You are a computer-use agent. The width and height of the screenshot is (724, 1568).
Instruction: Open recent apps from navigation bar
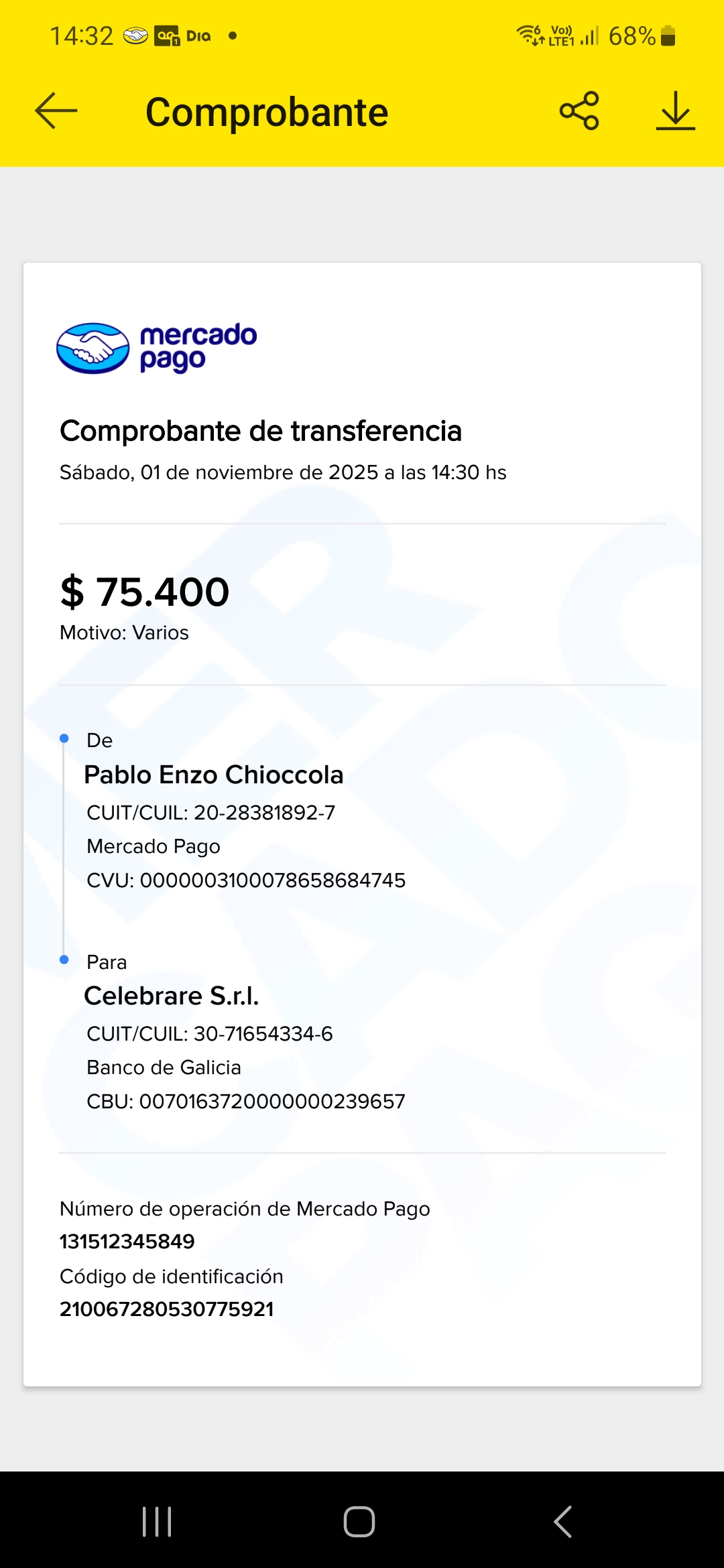point(158,1521)
